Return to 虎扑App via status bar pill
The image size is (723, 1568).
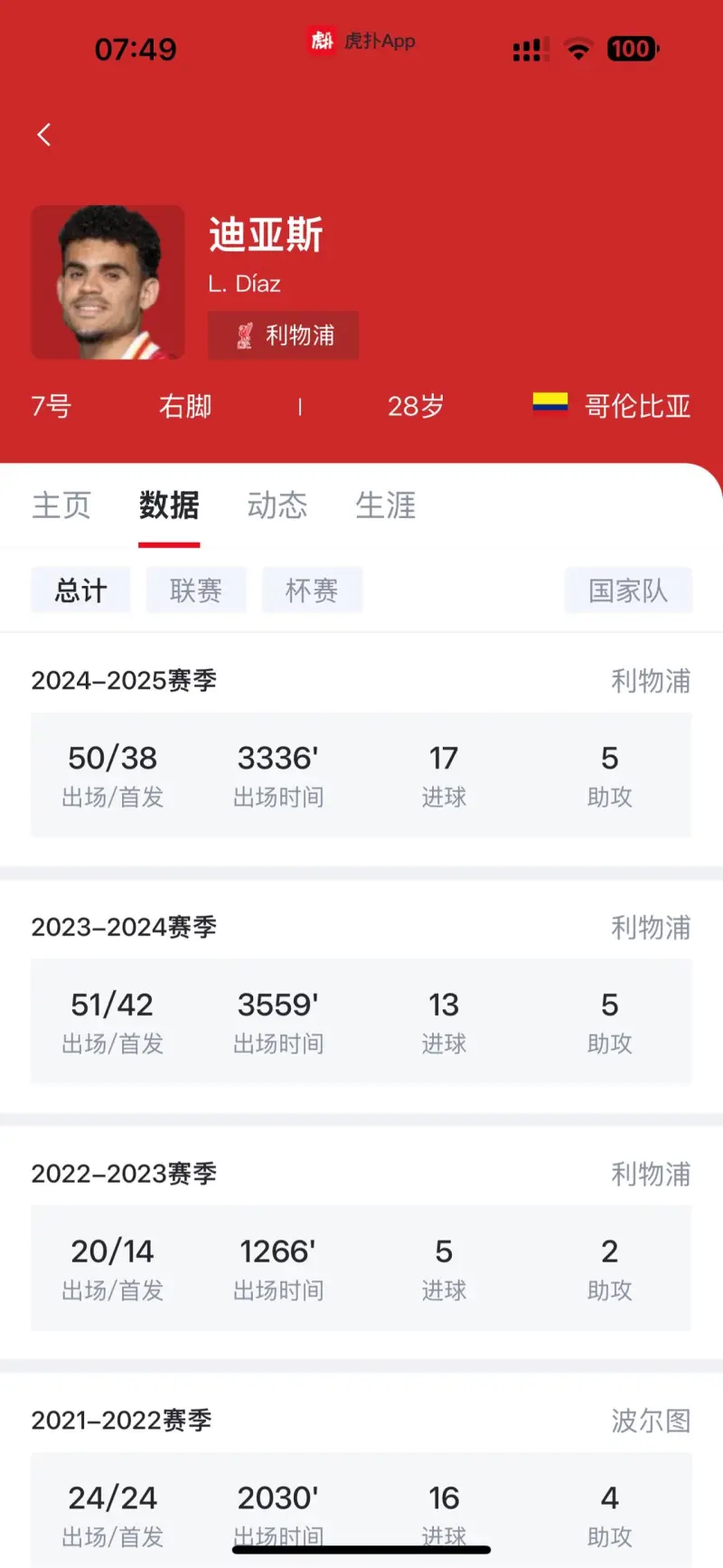point(361,41)
